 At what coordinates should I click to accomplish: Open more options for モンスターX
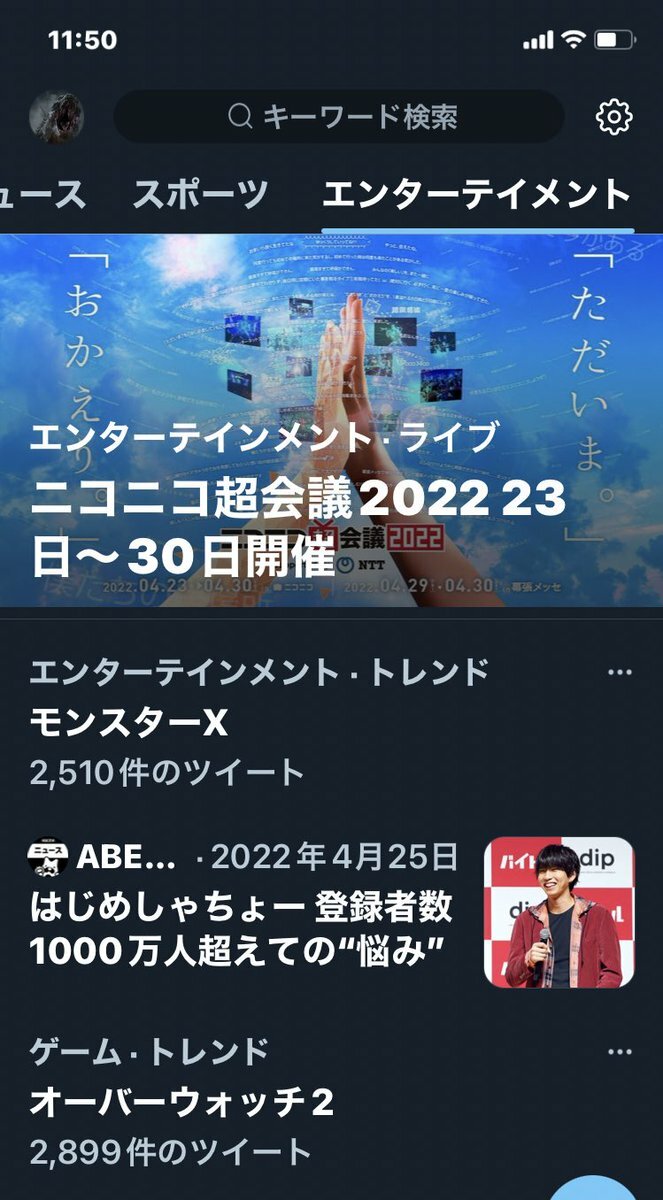[620, 672]
